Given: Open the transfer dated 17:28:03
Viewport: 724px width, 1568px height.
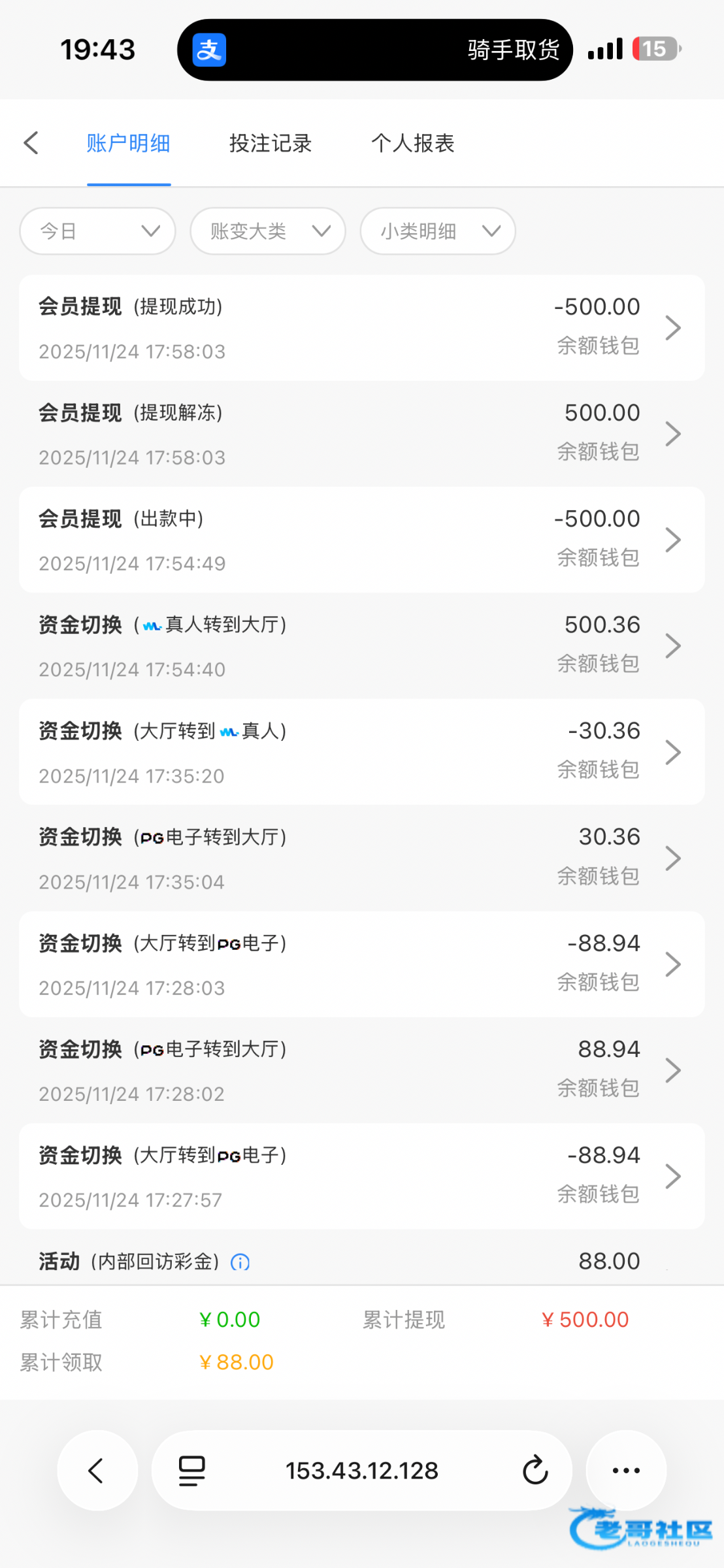Looking at the screenshot, I should point(361,964).
